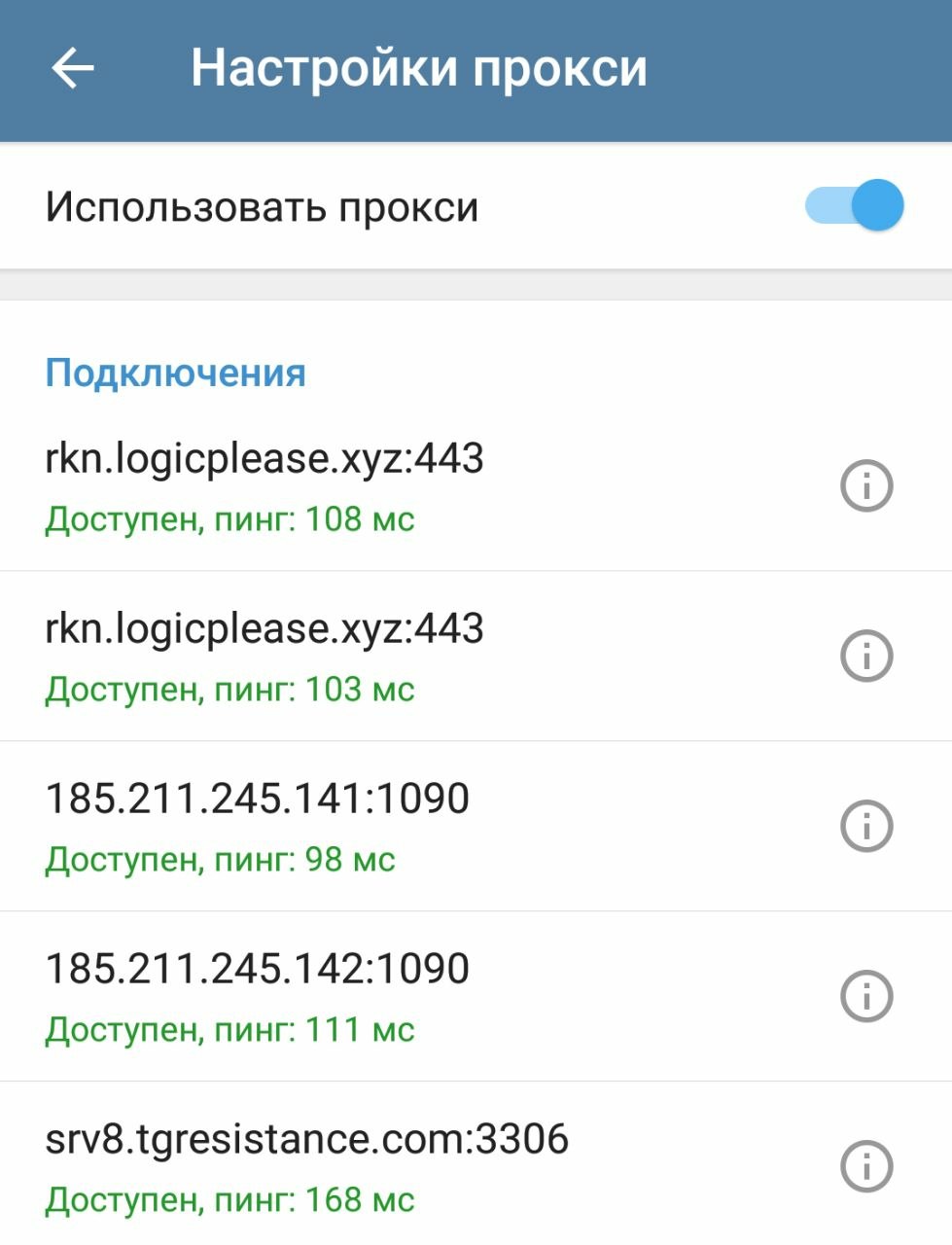Disable the Использовать прокси switch
Viewport: 952px width, 1245px height.
click(x=854, y=206)
